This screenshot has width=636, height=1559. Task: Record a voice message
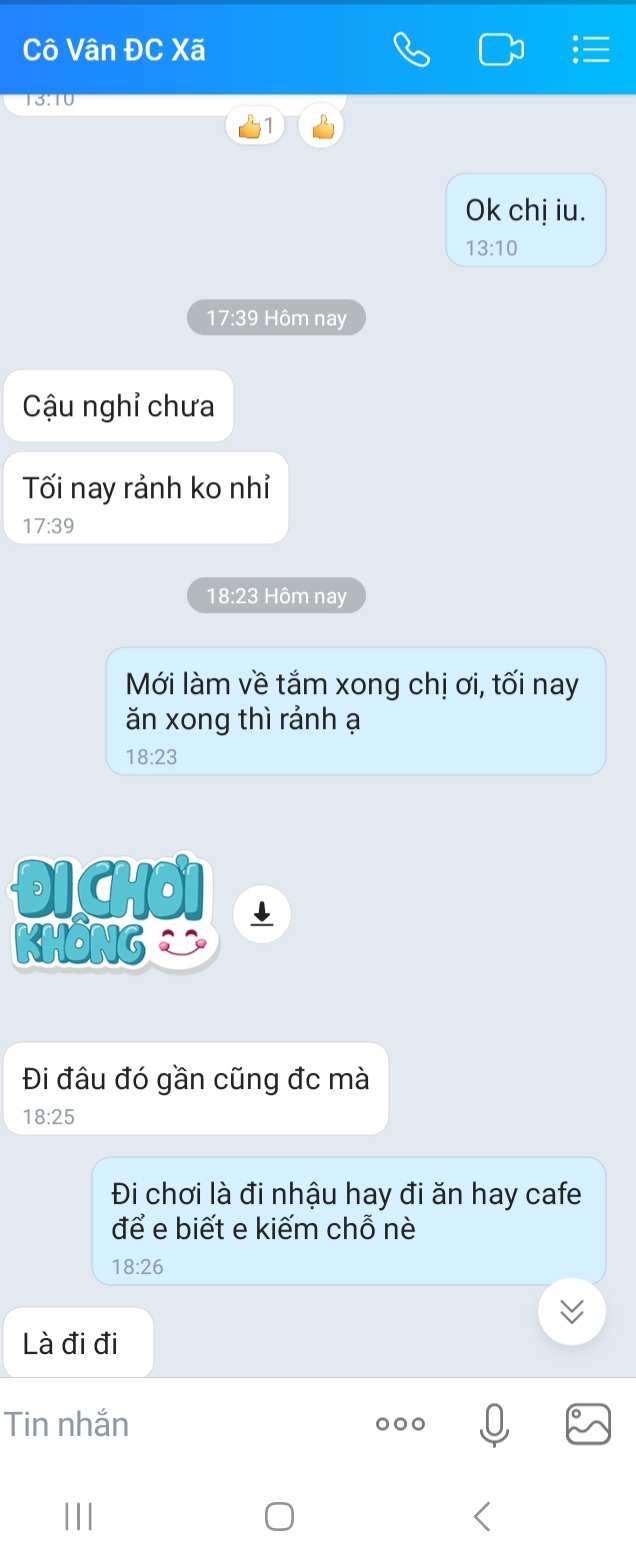pyautogui.click(x=494, y=1424)
